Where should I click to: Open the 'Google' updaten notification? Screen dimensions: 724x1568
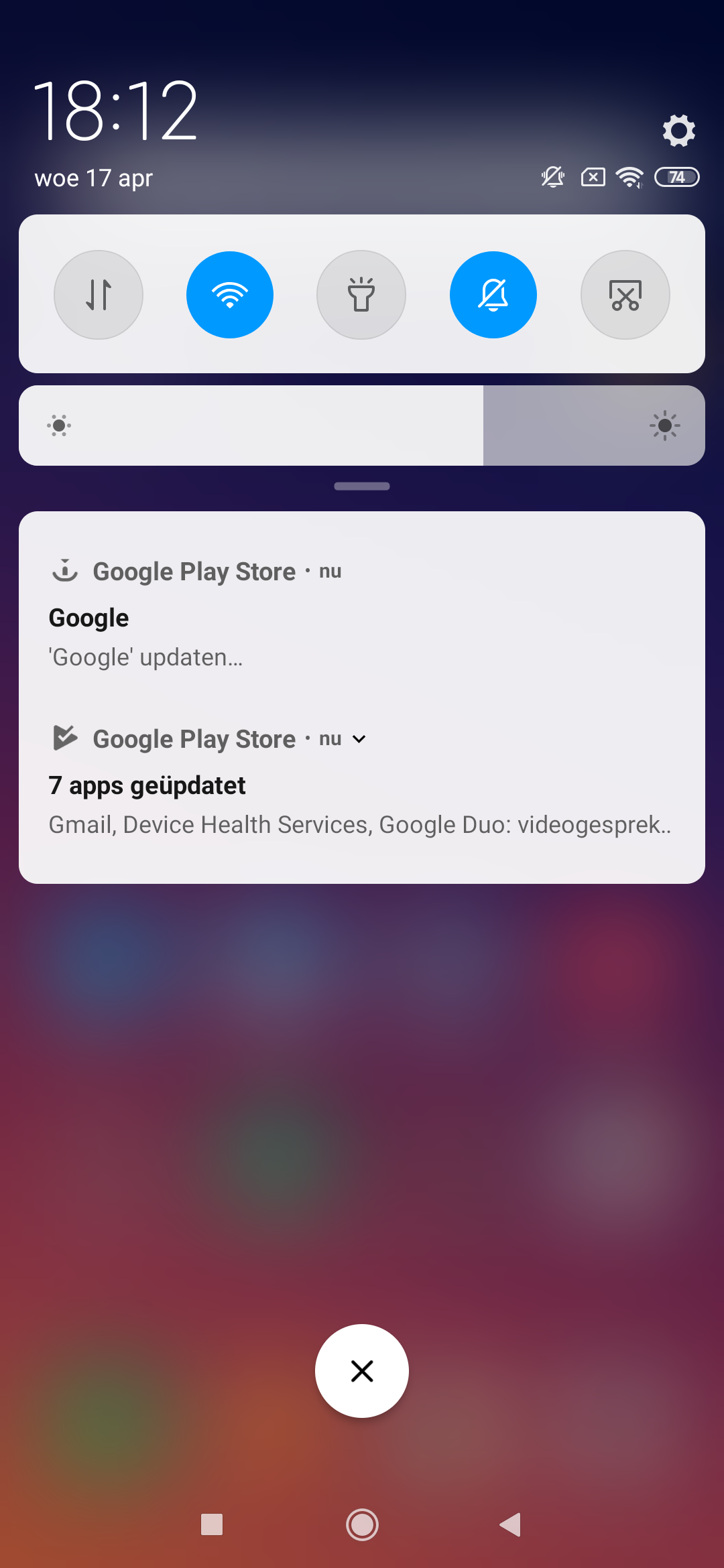click(362, 613)
